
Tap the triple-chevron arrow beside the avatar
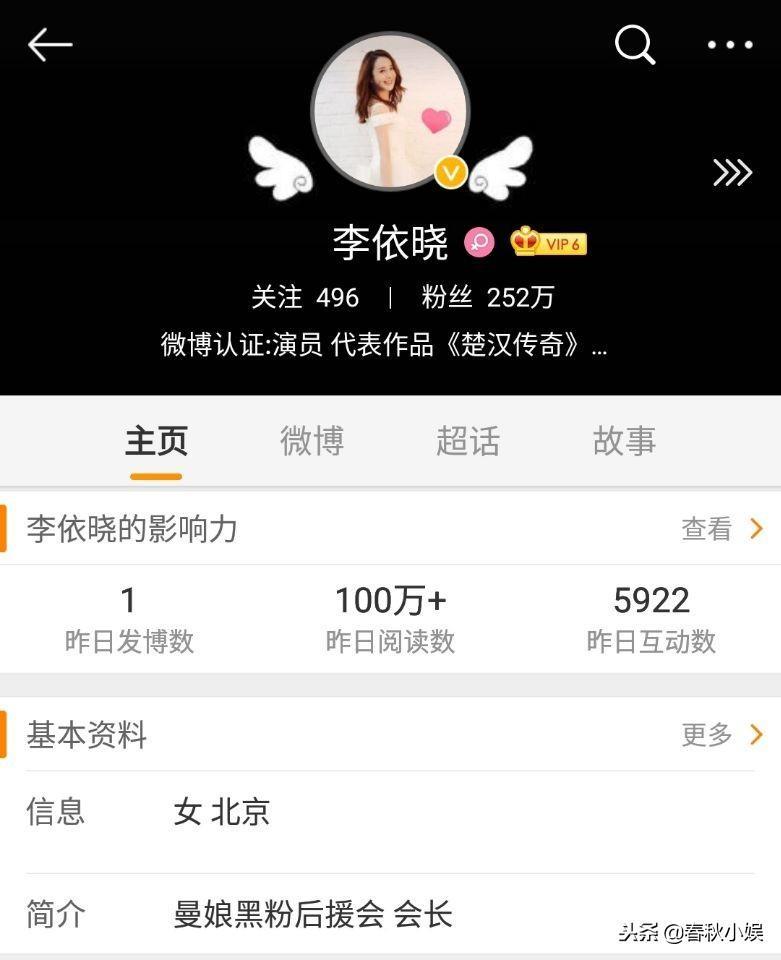pyautogui.click(x=731, y=173)
